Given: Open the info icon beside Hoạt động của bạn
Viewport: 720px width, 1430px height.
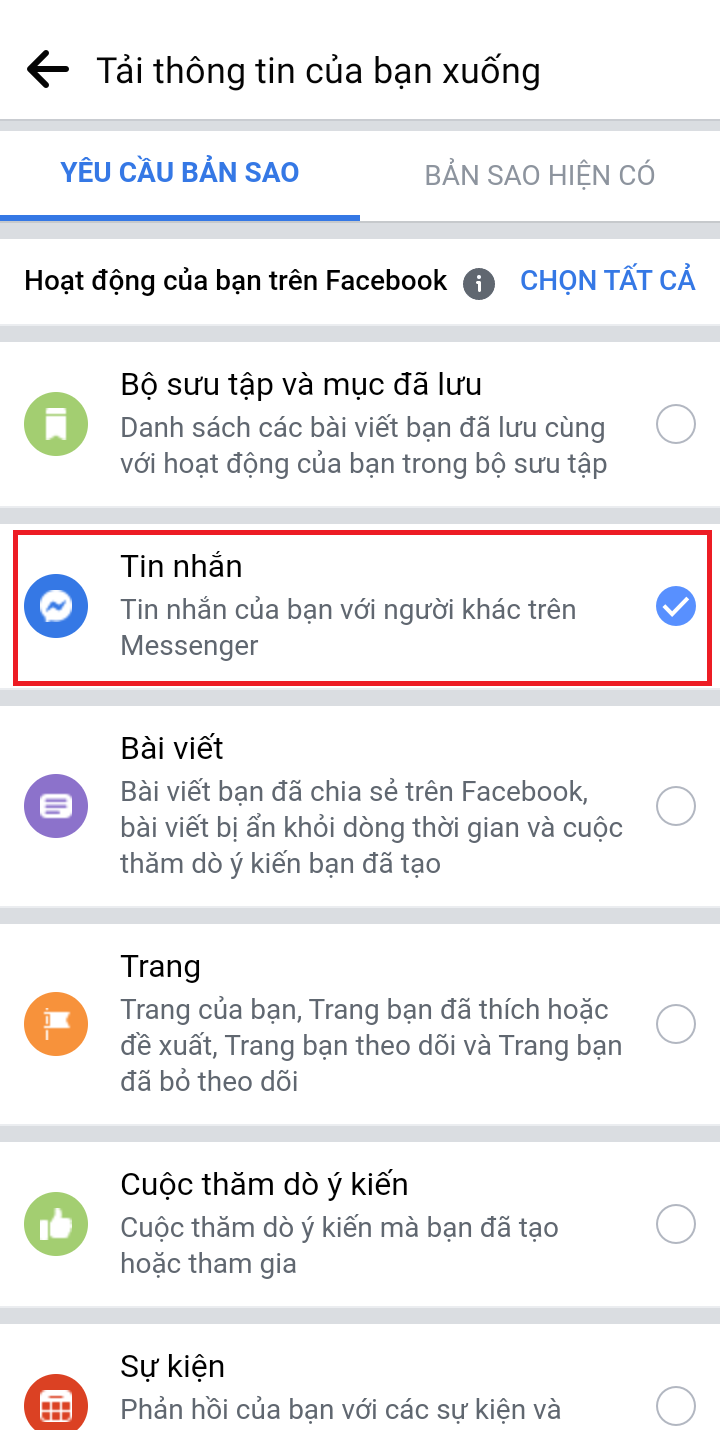Looking at the screenshot, I should (479, 283).
